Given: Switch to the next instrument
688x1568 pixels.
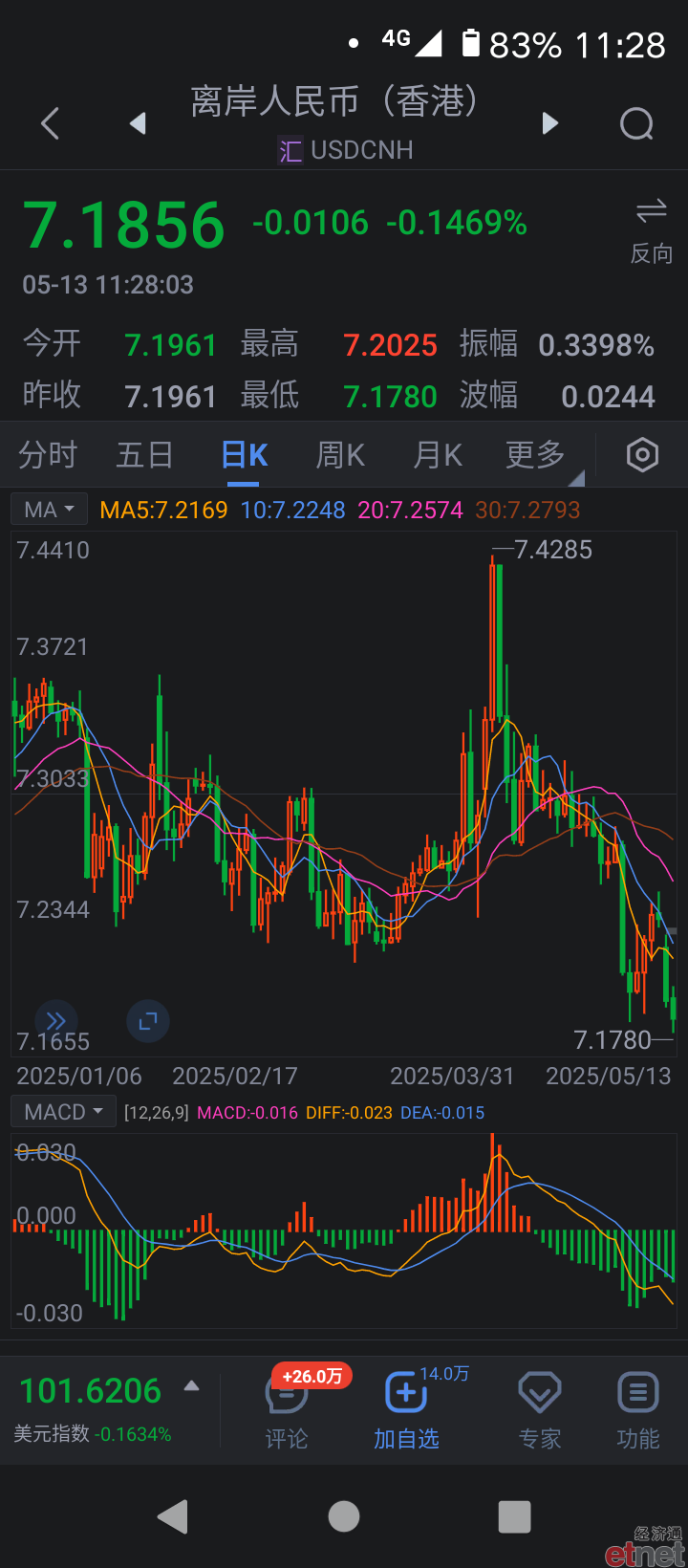Looking at the screenshot, I should coord(549,123).
